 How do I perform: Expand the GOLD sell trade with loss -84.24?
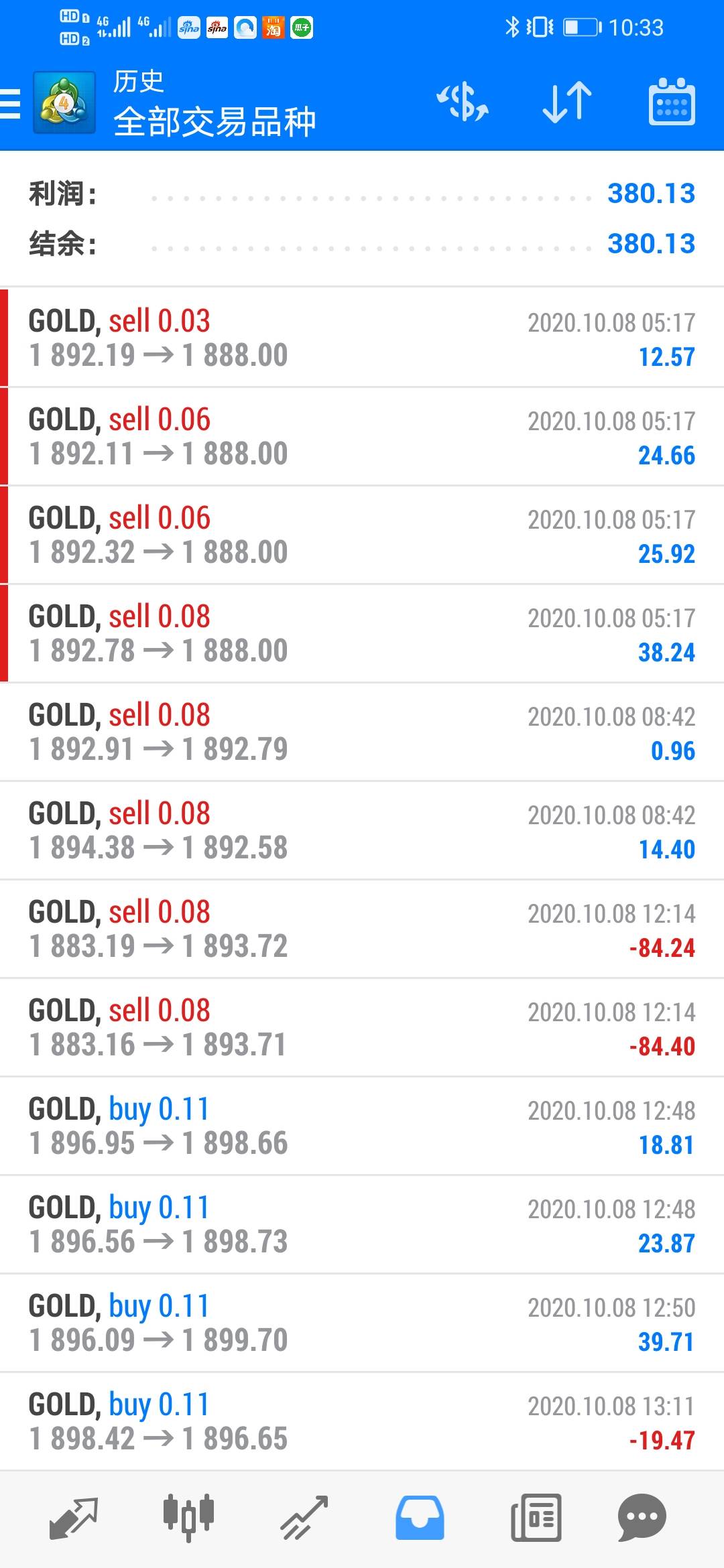pyautogui.click(x=362, y=929)
